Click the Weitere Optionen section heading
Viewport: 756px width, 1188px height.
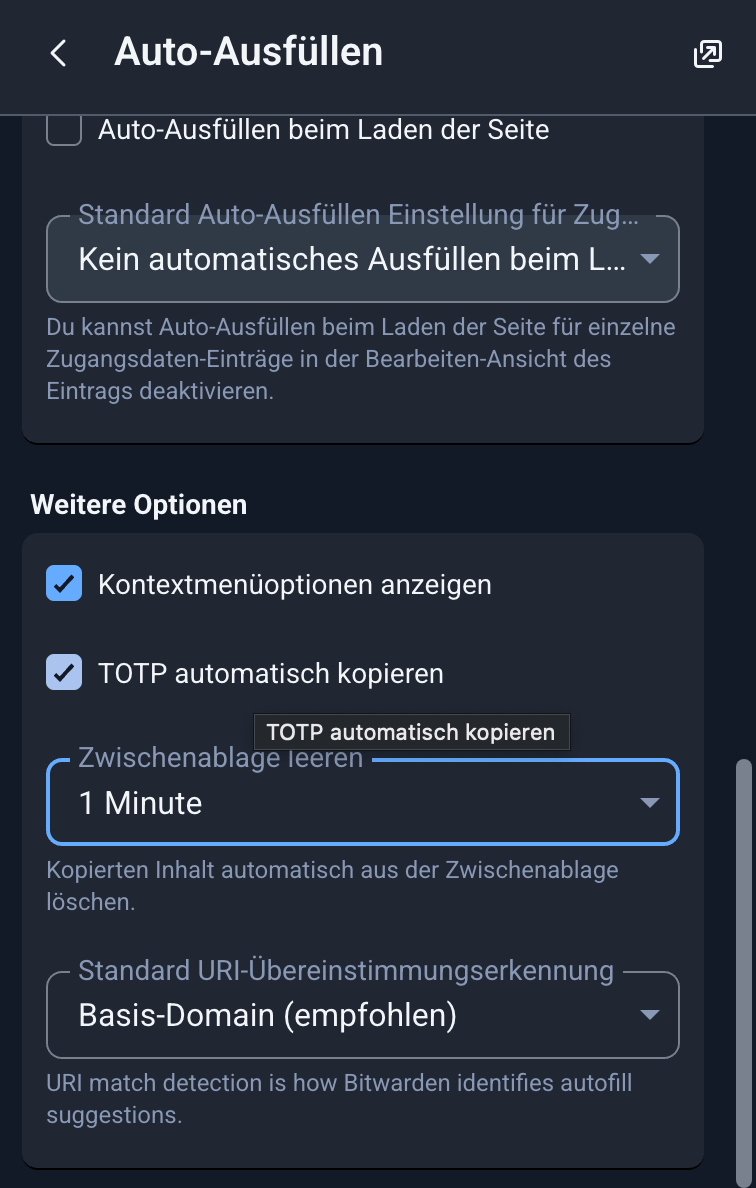pos(139,504)
